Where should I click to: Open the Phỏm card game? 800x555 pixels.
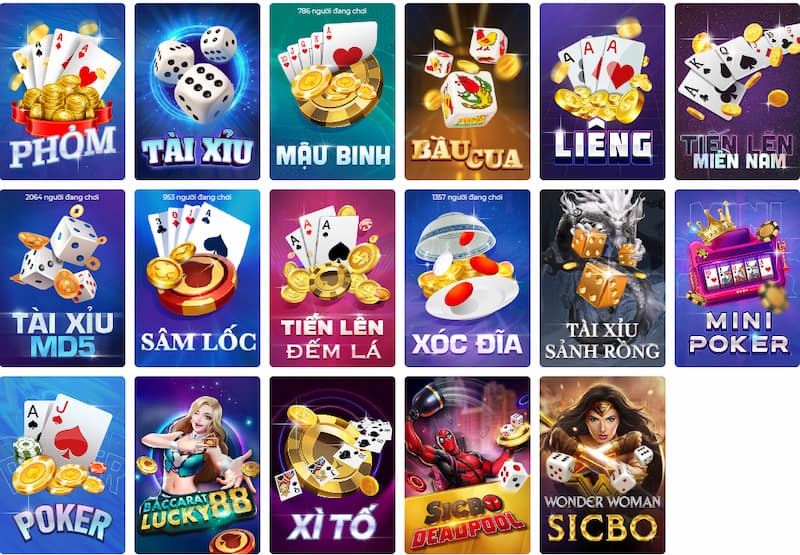point(62,92)
